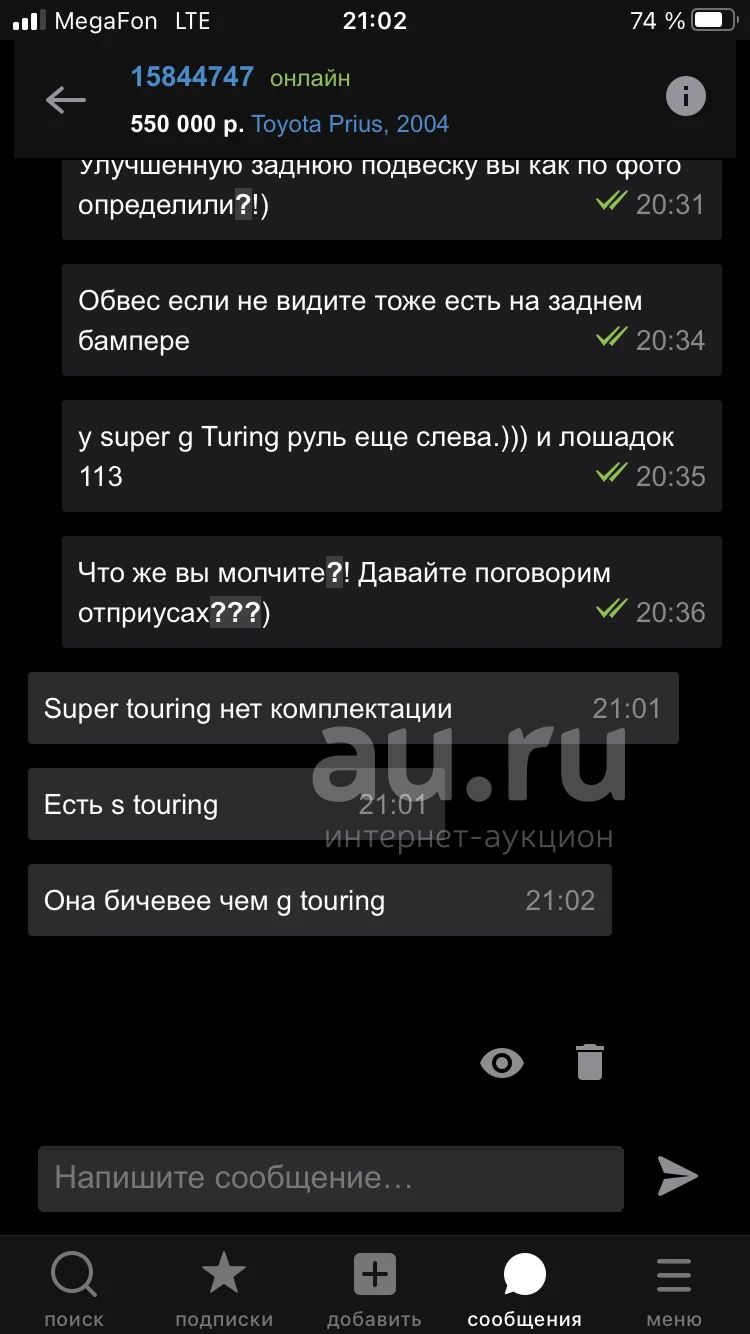
Task: Send the message with arrow icon
Action: pyautogui.click(x=677, y=1176)
